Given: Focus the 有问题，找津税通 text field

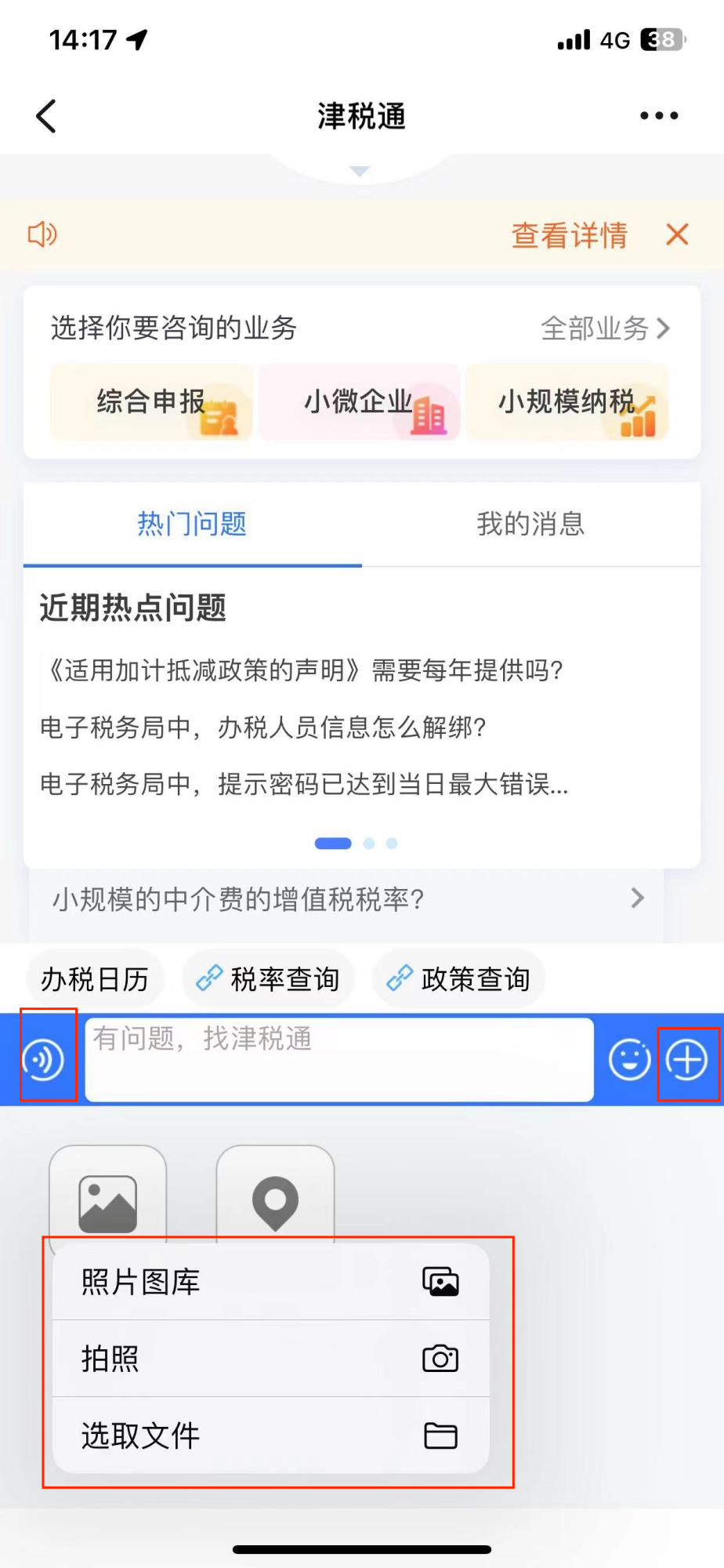Looking at the screenshot, I should click(339, 1060).
